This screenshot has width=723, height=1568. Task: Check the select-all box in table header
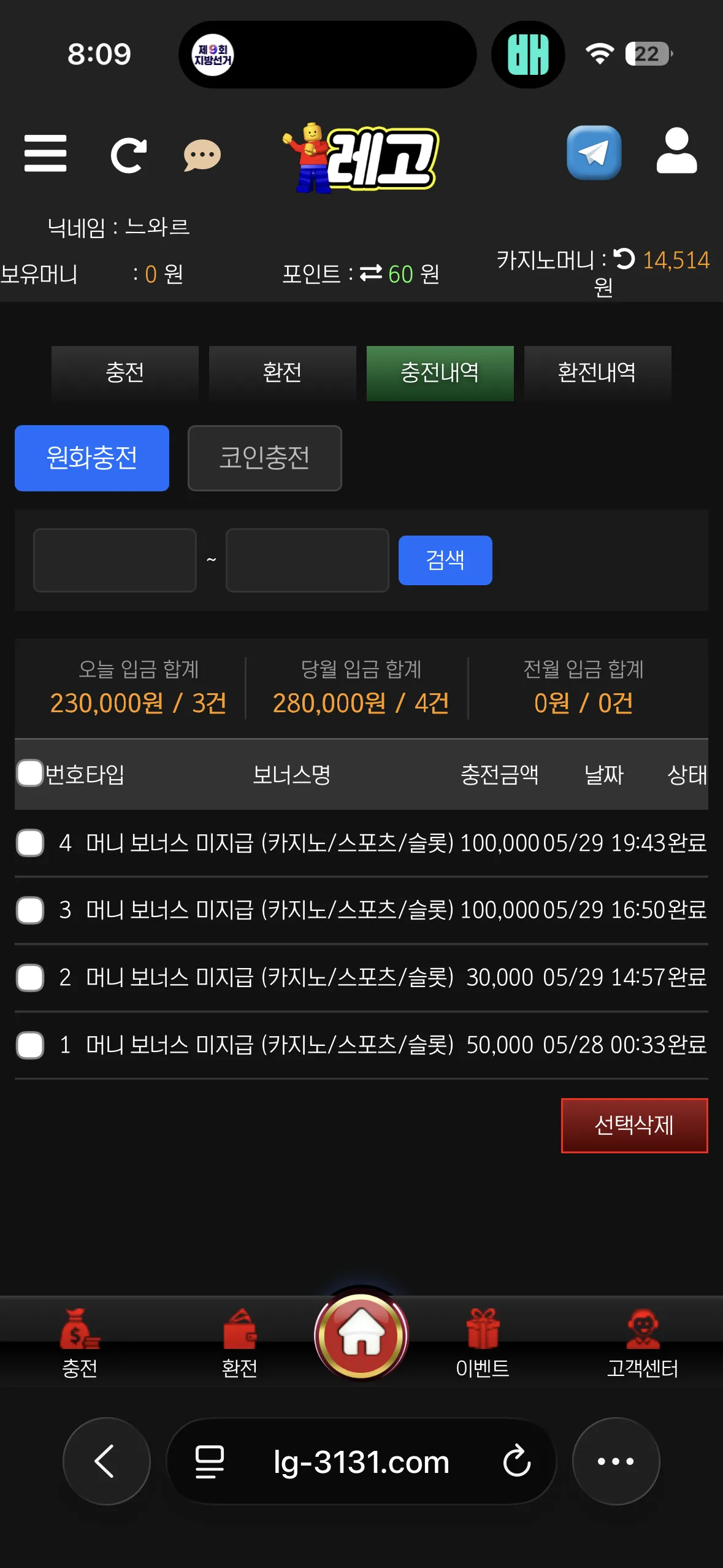(x=30, y=773)
